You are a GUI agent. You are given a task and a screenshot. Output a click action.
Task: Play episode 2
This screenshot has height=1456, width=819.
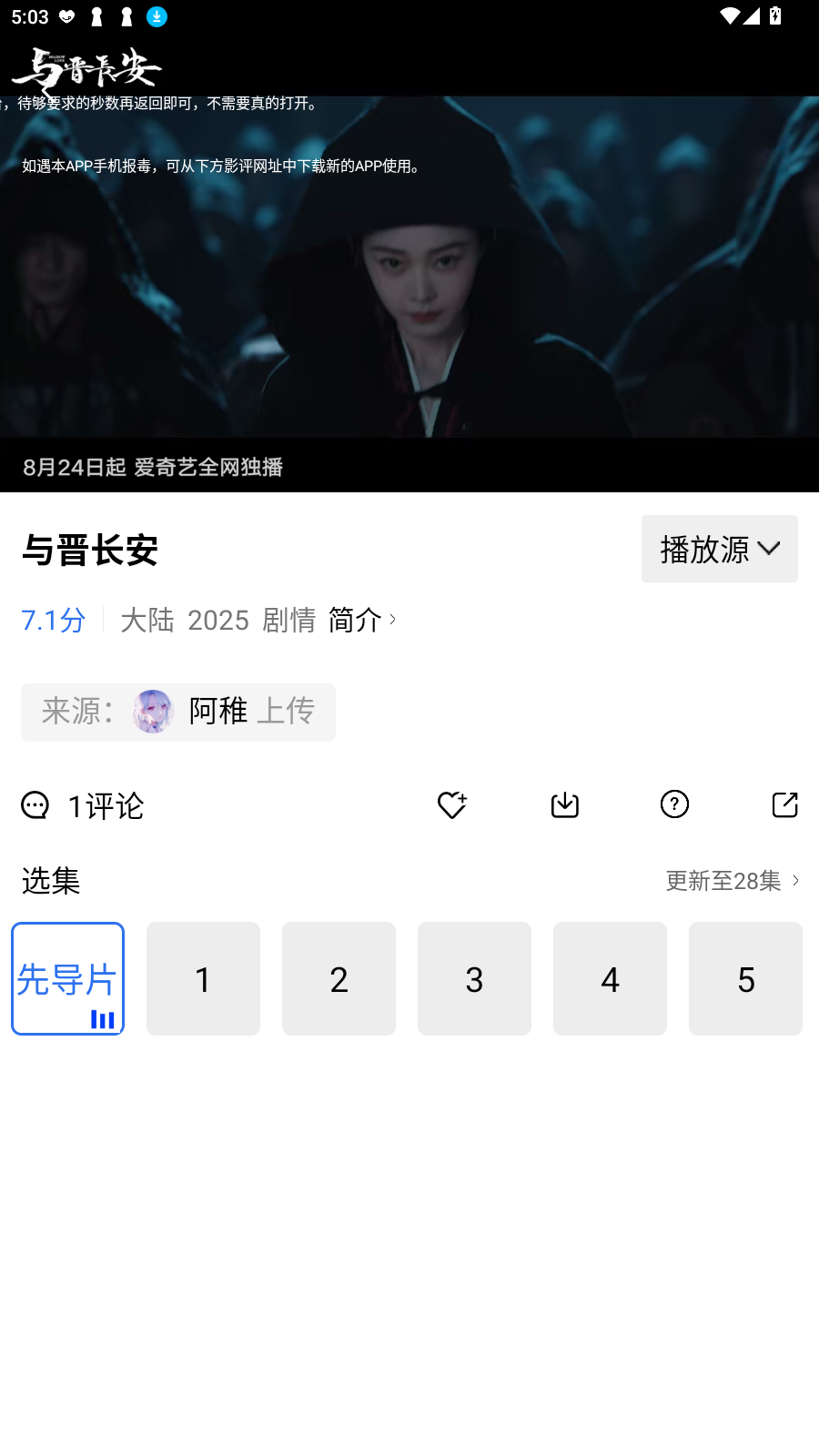339,978
